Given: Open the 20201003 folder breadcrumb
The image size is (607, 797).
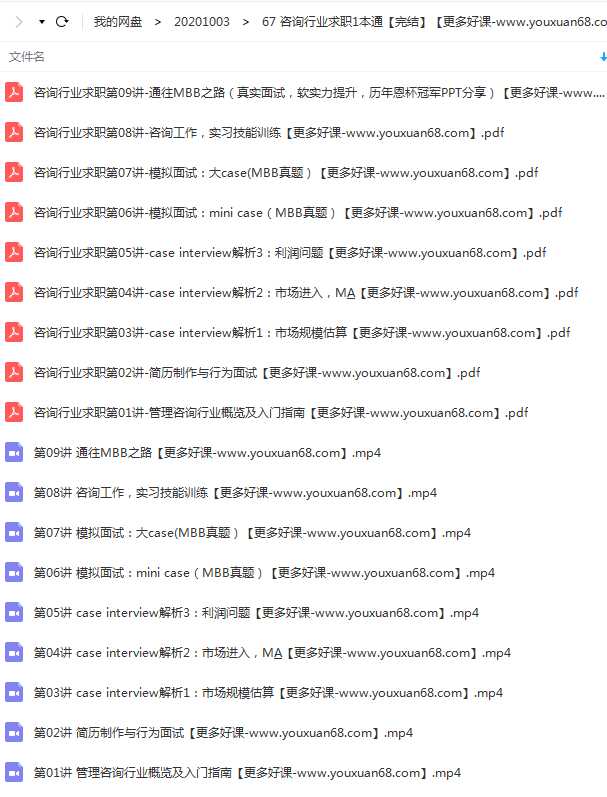Looking at the screenshot, I should (200, 21).
